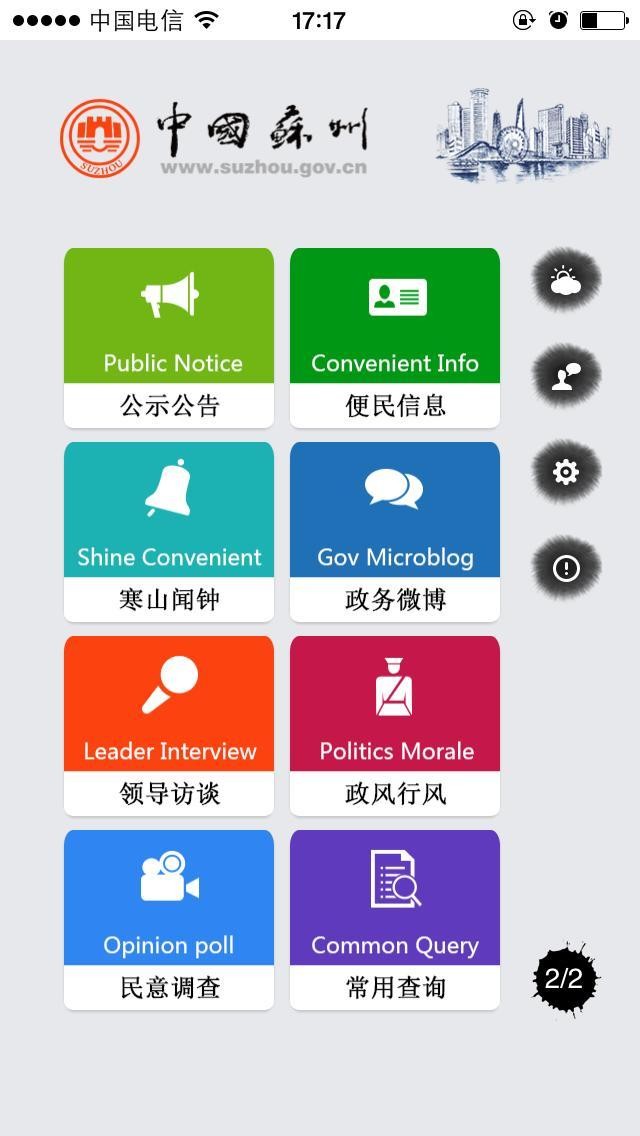Viewport: 640px width, 1136px height.
Task: Go to Opinion poll
Action: coord(169,919)
